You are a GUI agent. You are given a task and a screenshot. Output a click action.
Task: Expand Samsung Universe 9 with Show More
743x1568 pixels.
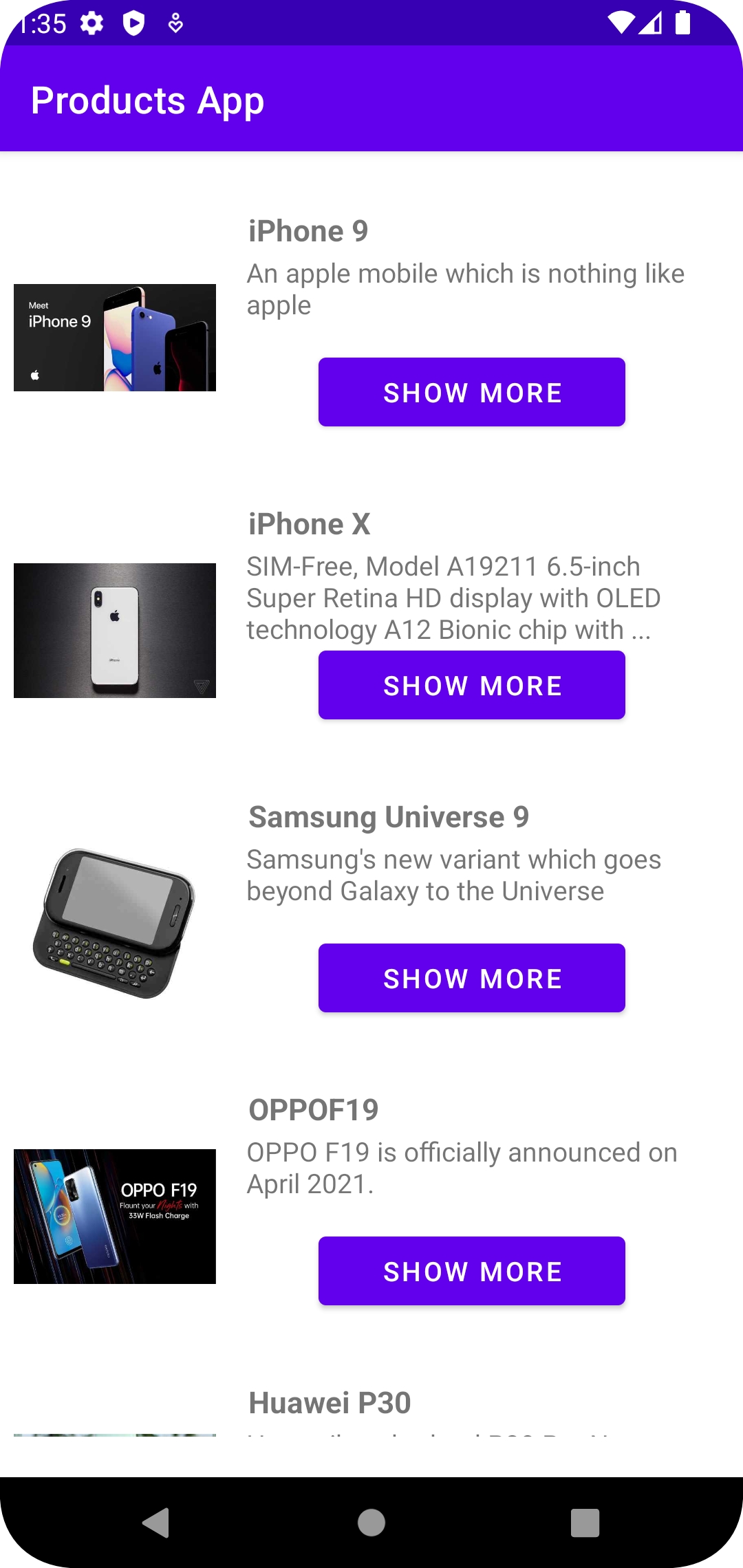[471, 978]
